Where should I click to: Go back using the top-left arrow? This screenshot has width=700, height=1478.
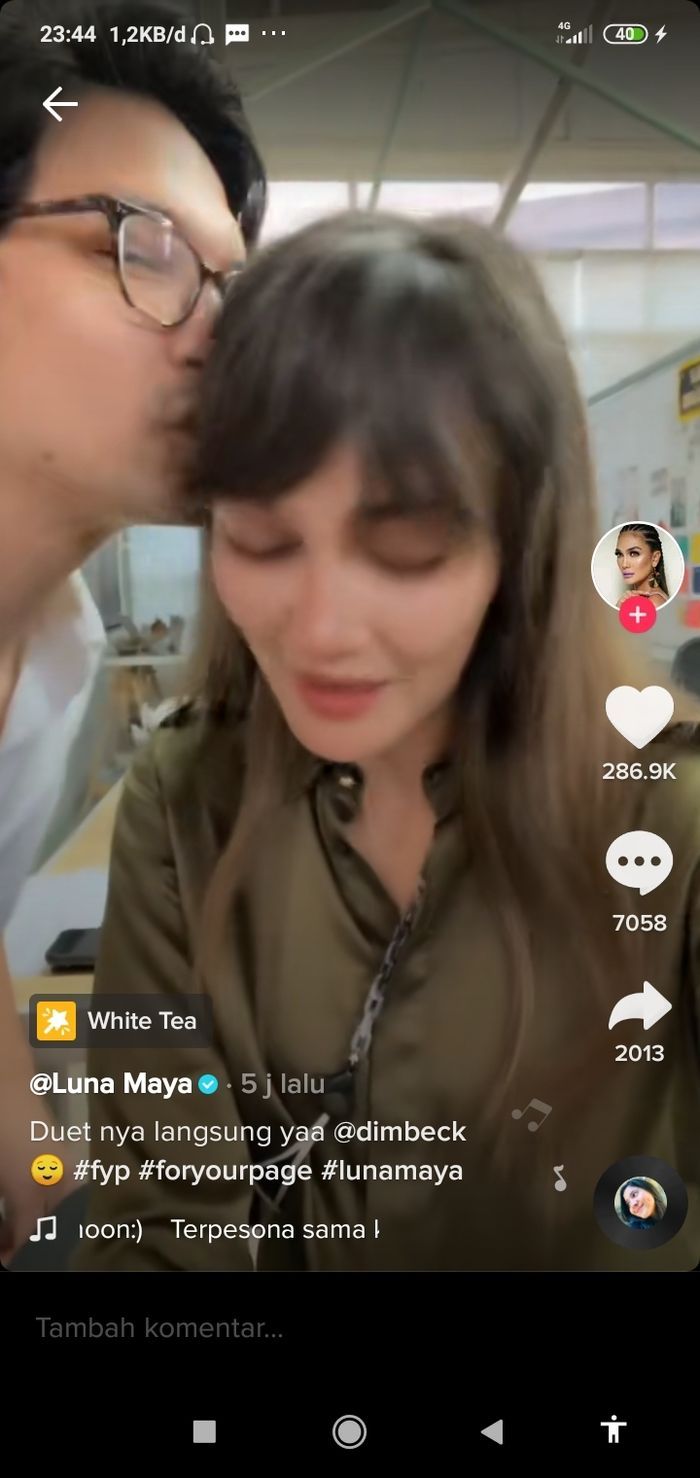tap(60, 104)
